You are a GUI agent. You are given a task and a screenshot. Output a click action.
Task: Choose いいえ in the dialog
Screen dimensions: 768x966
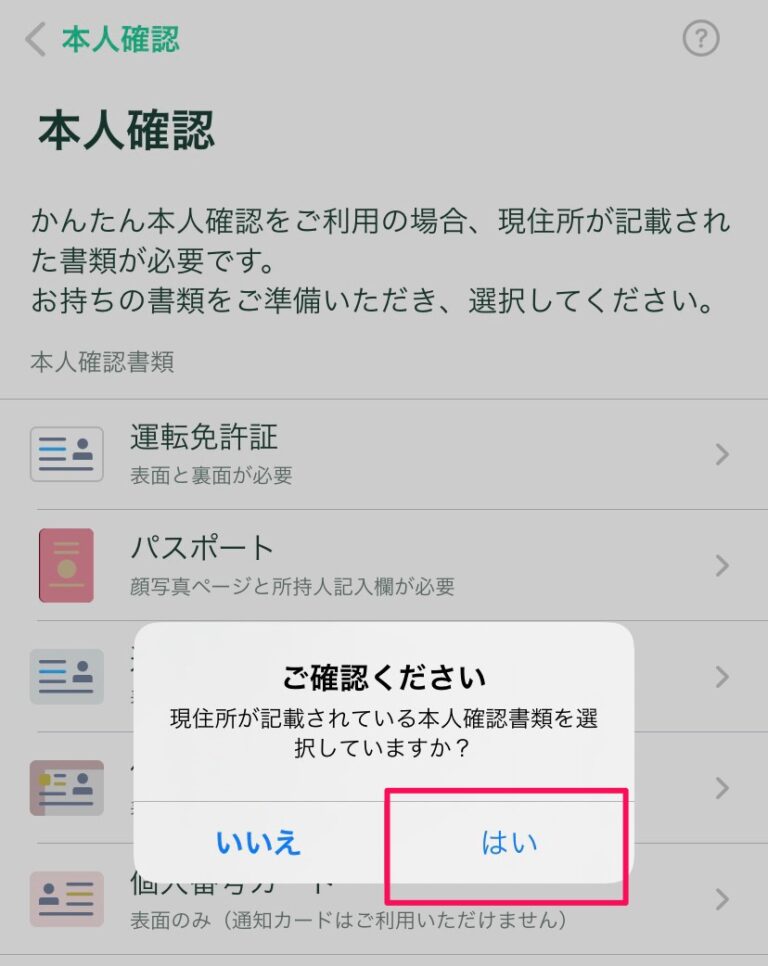(258, 843)
